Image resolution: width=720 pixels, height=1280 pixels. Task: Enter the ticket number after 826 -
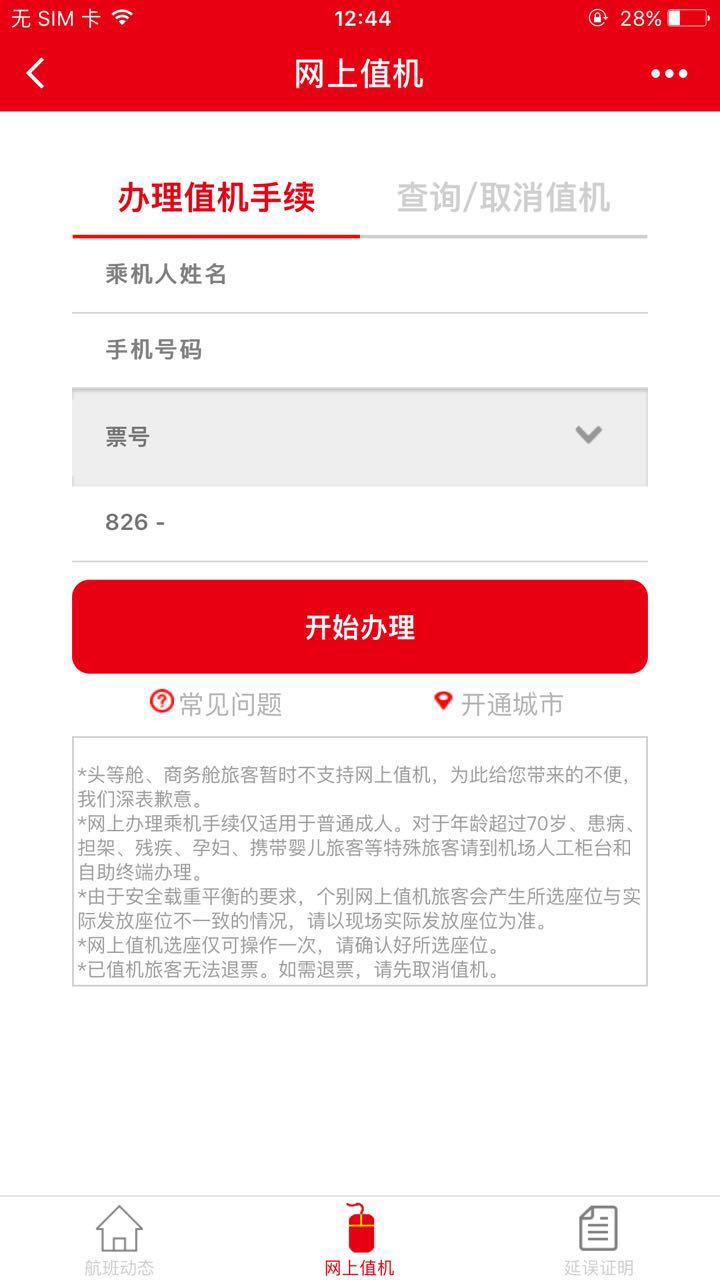(400, 523)
